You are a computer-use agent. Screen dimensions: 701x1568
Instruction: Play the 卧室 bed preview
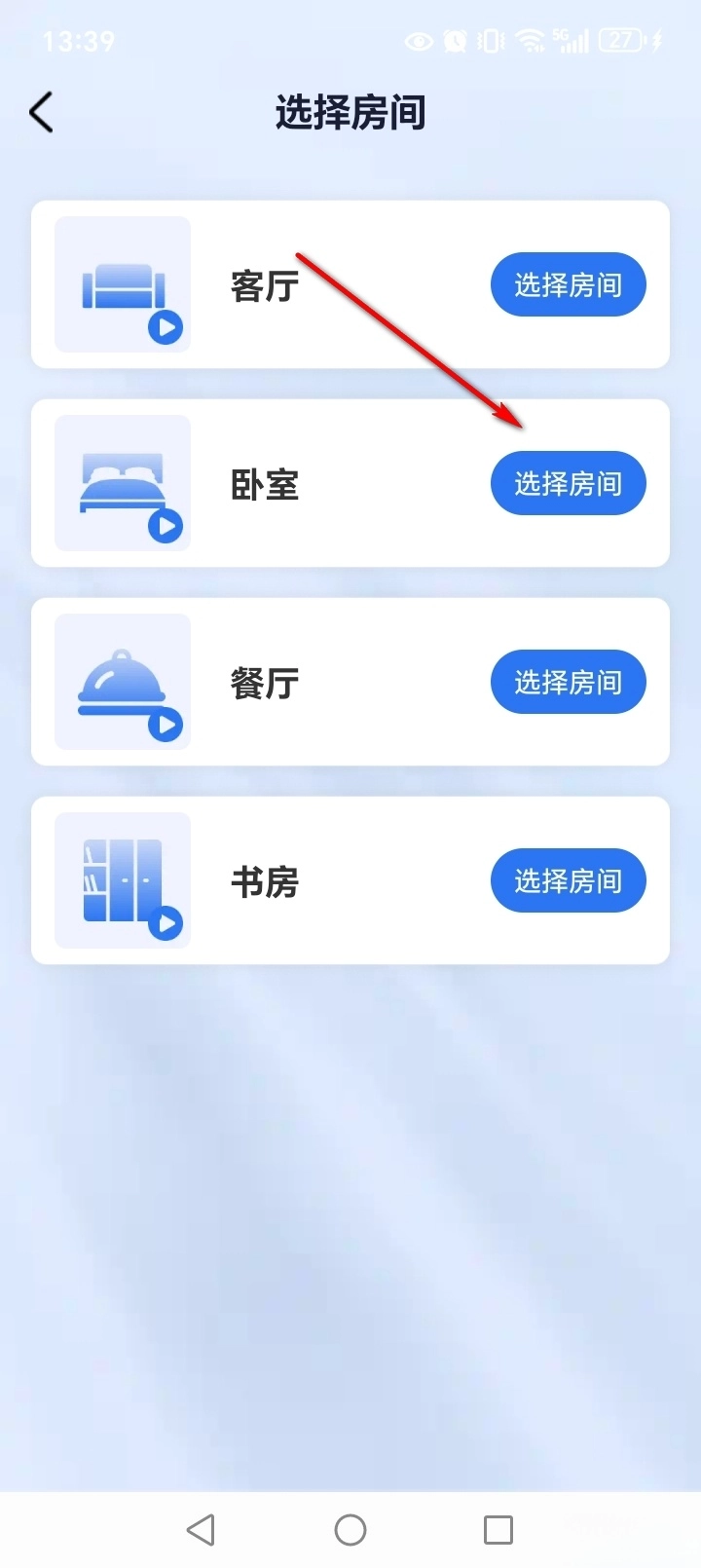[x=166, y=526]
